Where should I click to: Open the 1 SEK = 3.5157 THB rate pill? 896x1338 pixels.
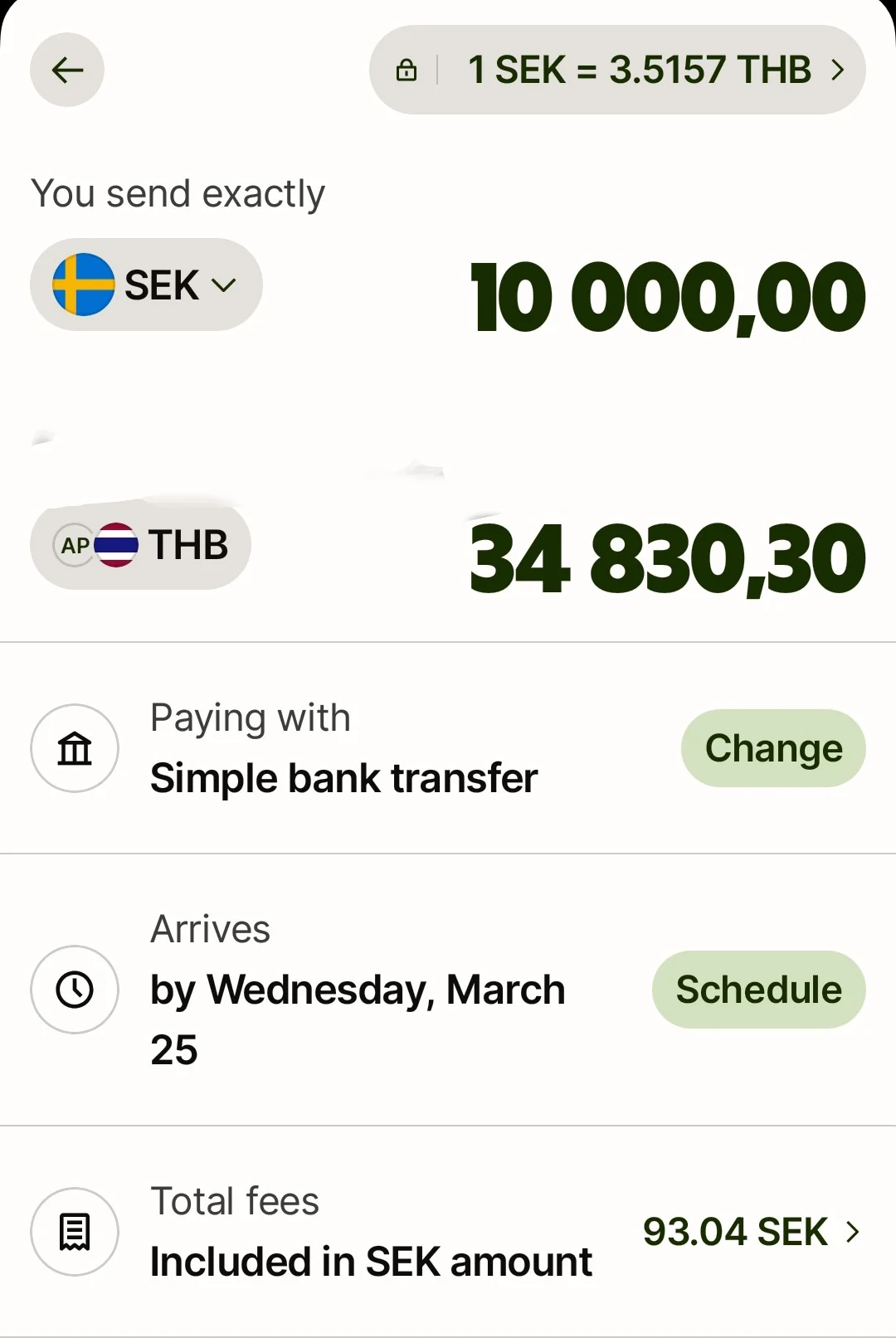(x=639, y=70)
